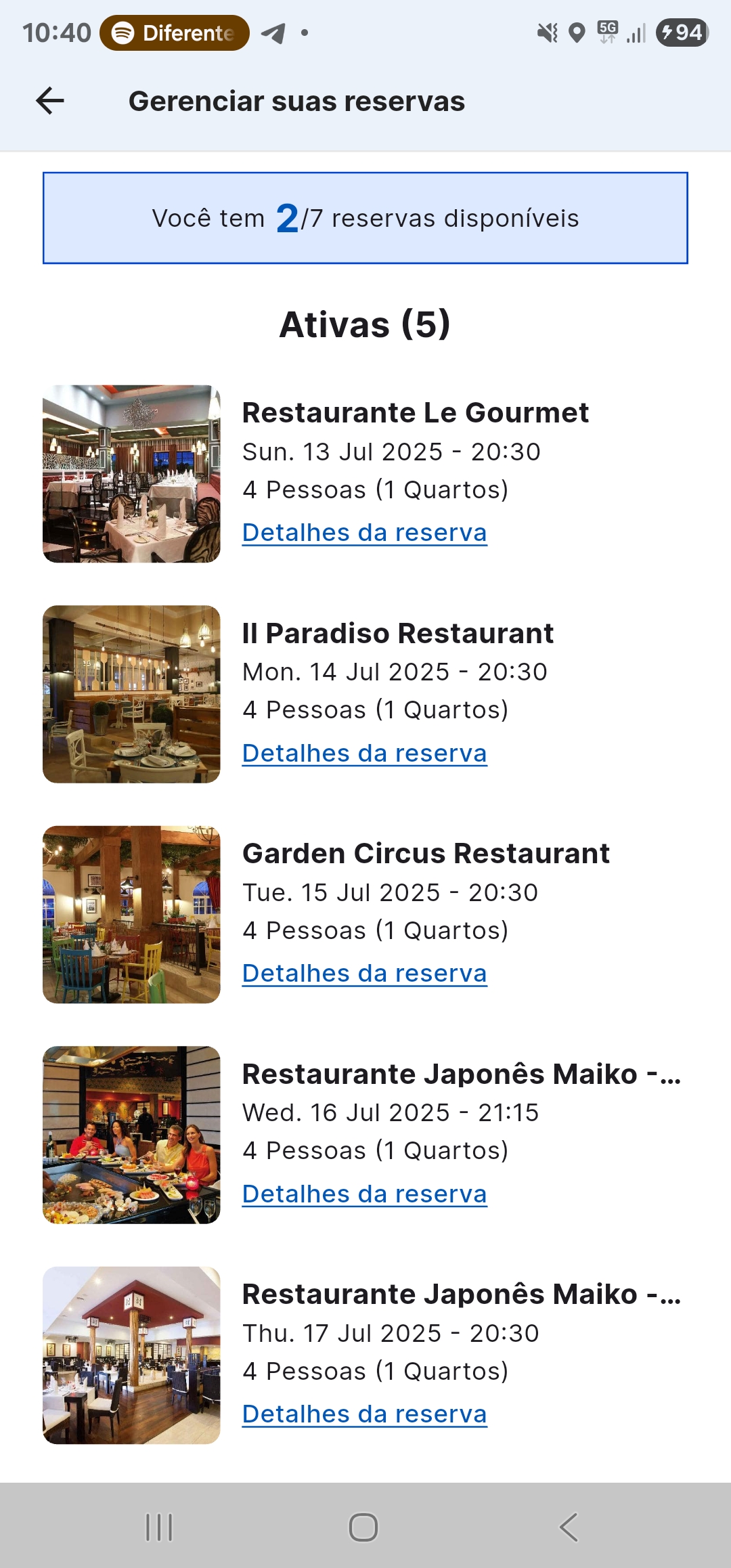Image resolution: width=731 pixels, height=1568 pixels.
Task: See details of the Wed. 16 Jul Maiko reservation
Action: pyautogui.click(x=364, y=1194)
